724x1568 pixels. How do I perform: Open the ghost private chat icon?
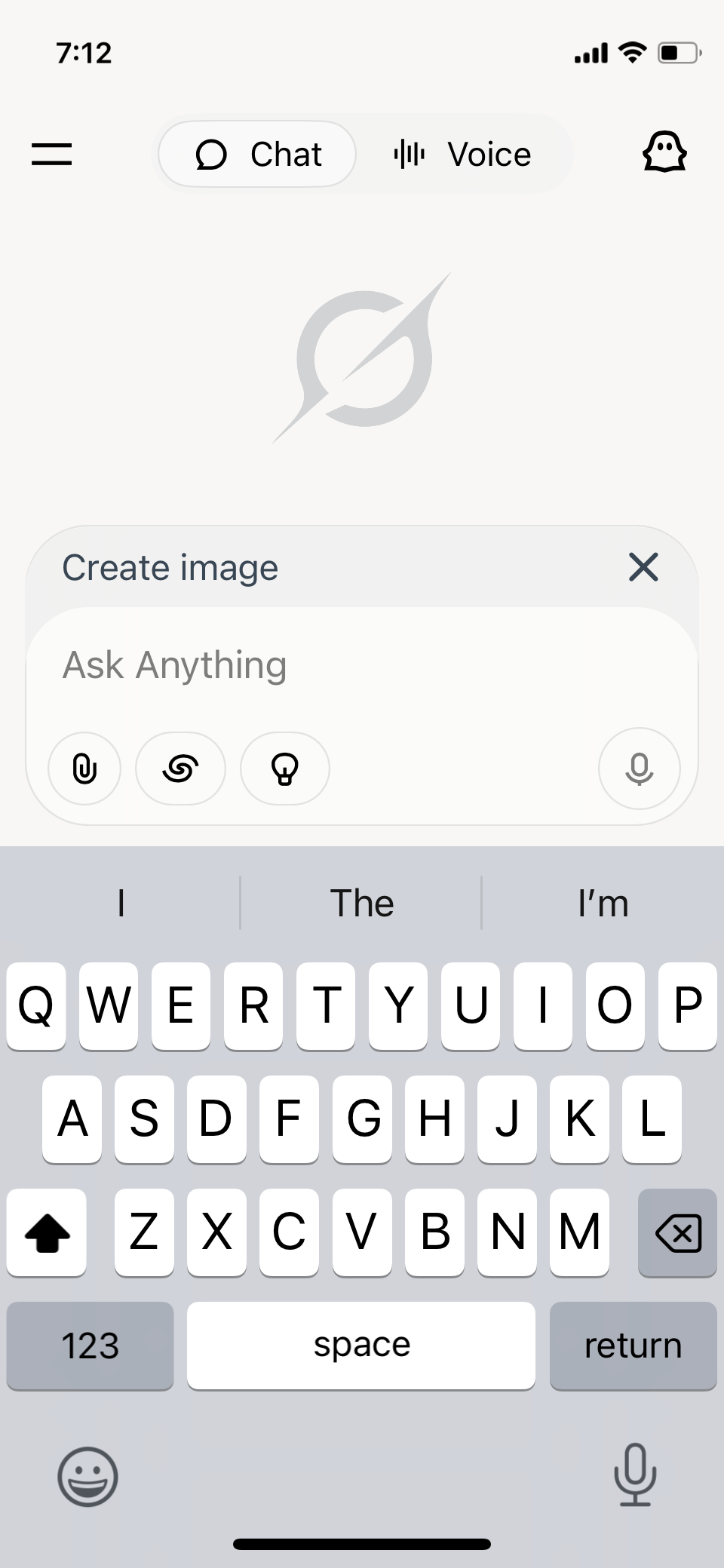(x=664, y=153)
